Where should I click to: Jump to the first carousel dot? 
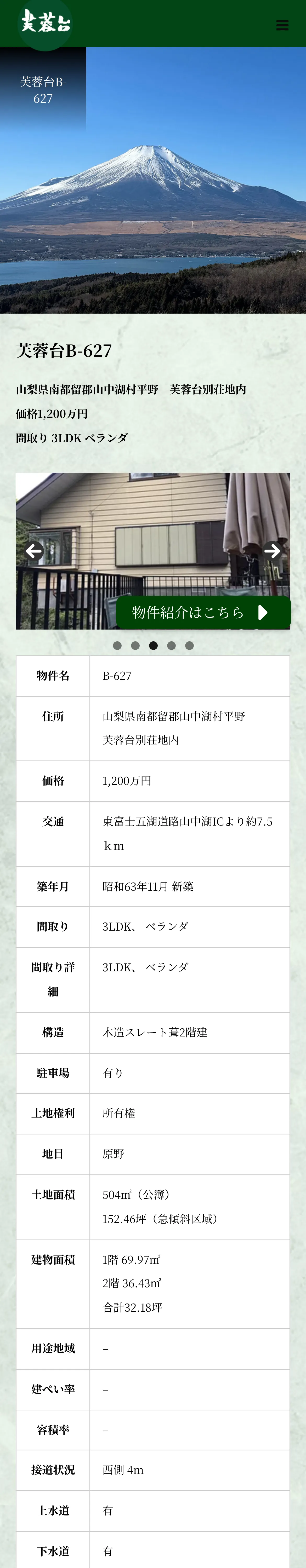[x=117, y=646]
